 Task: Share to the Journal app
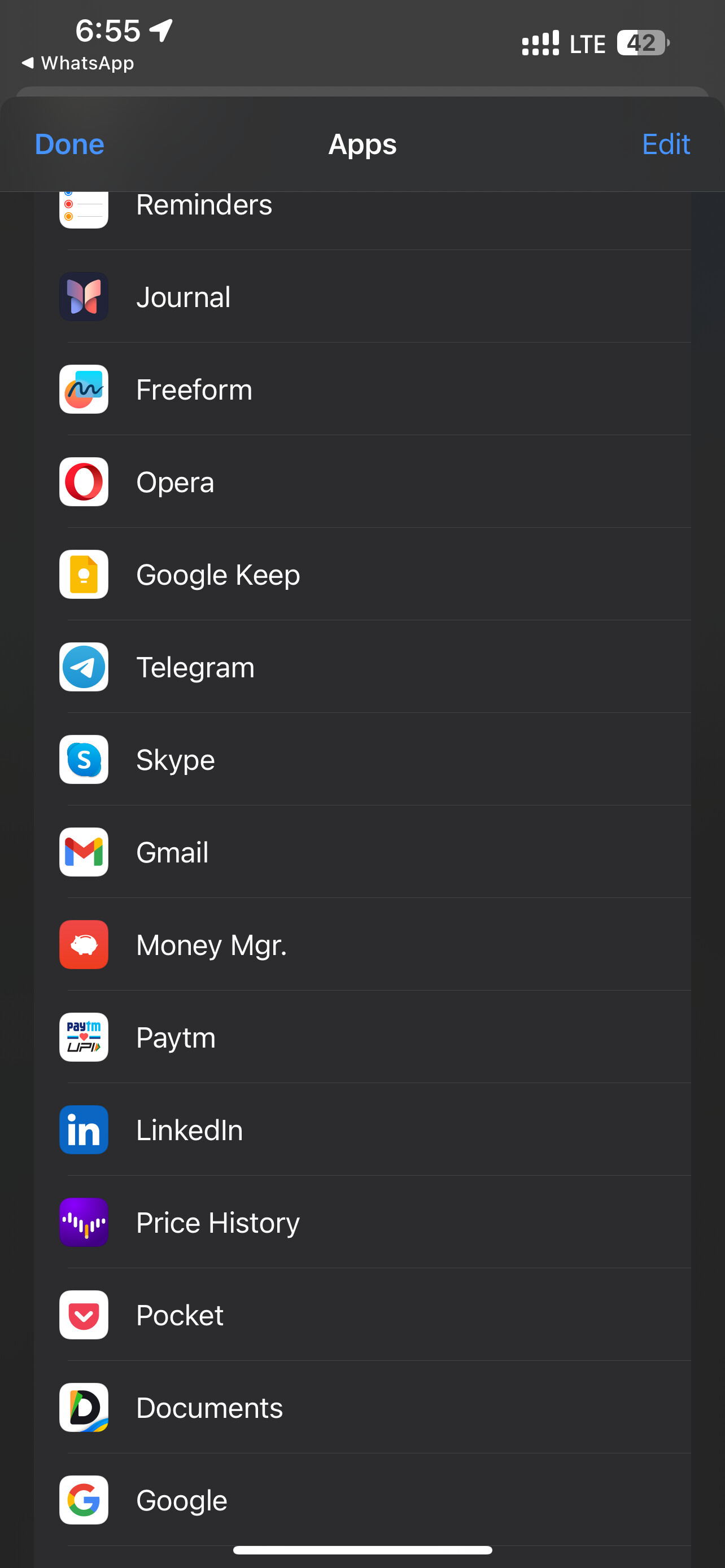(362, 296)
